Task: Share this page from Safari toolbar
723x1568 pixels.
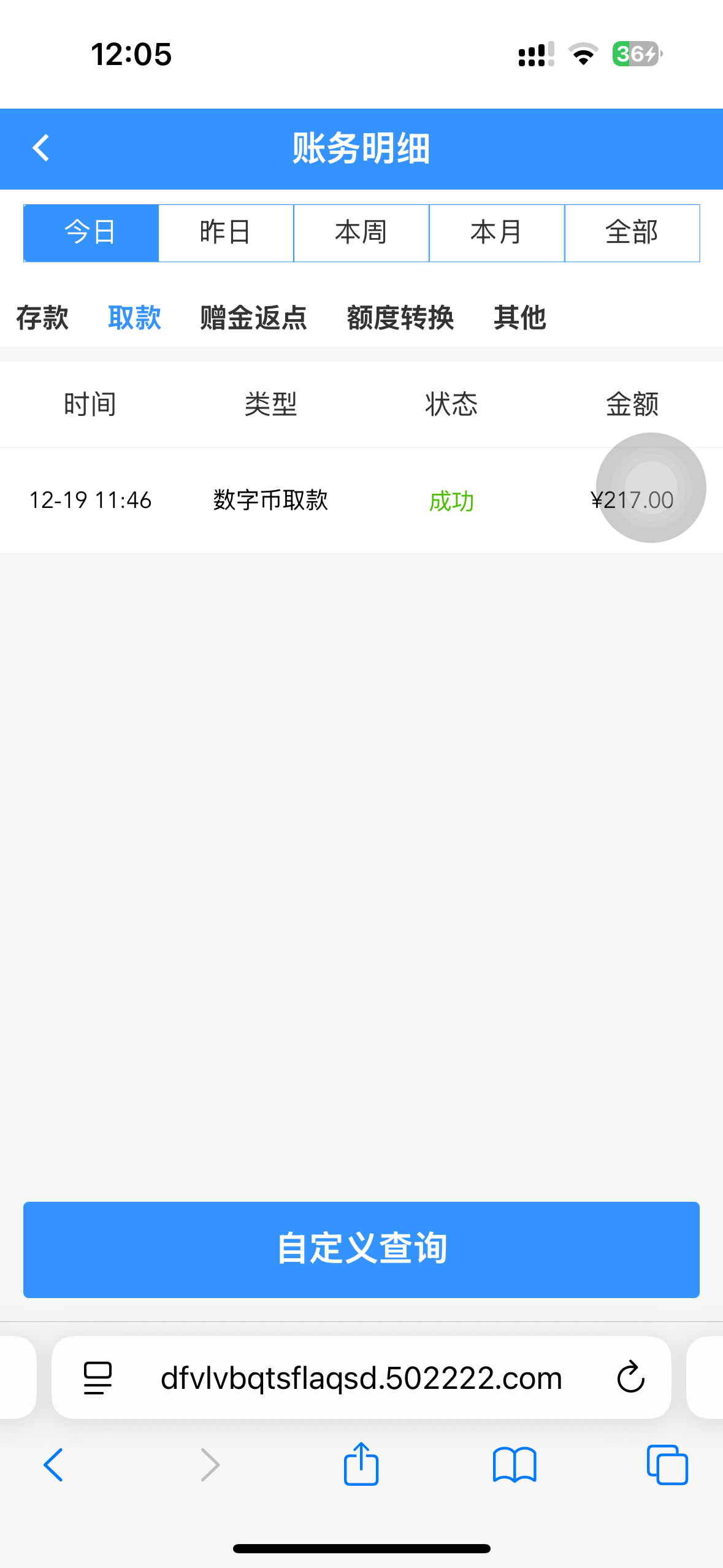Action: tap(361, 1464)
